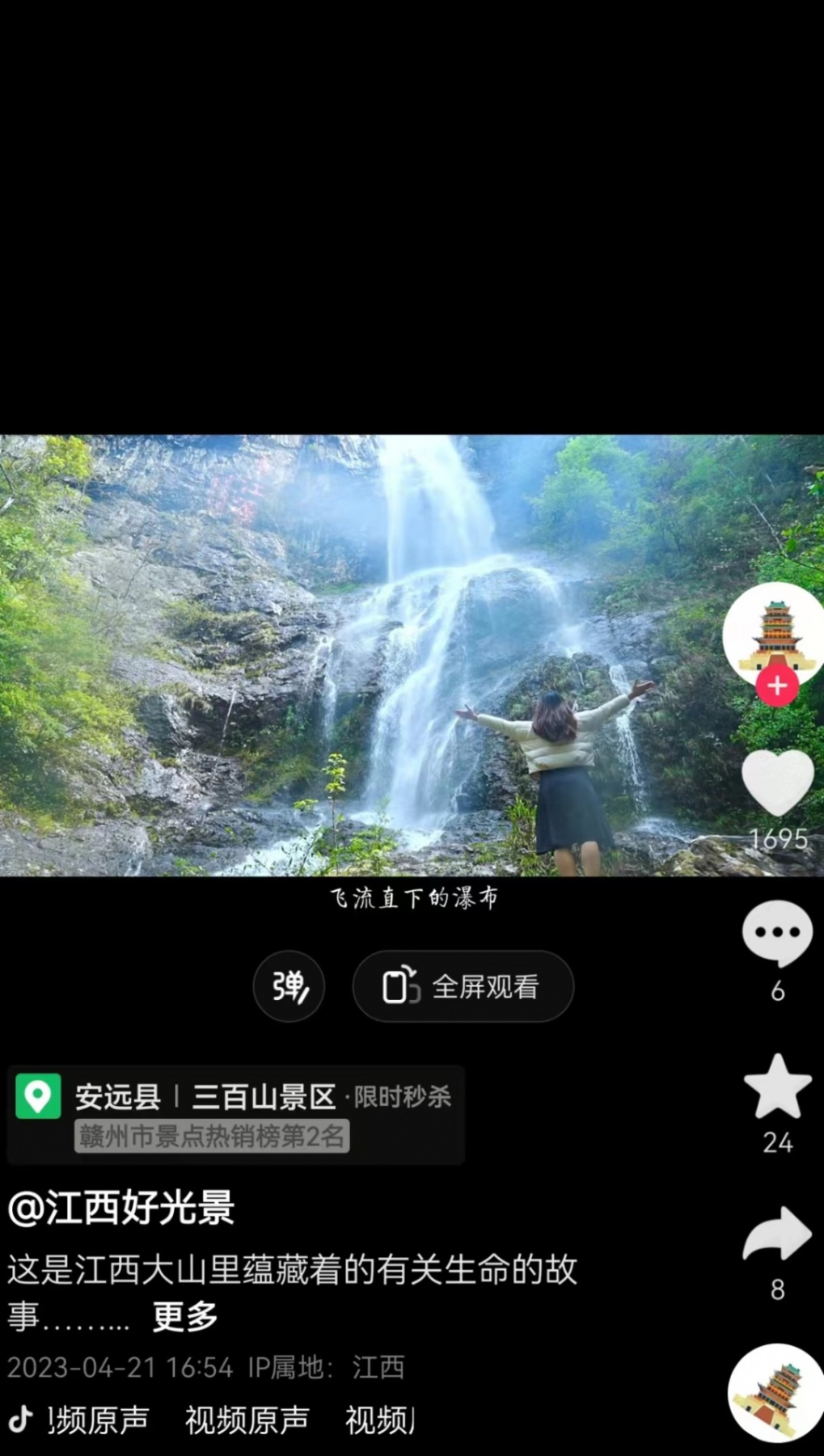Follow creator with the red plus

click(x=777, y=686)
